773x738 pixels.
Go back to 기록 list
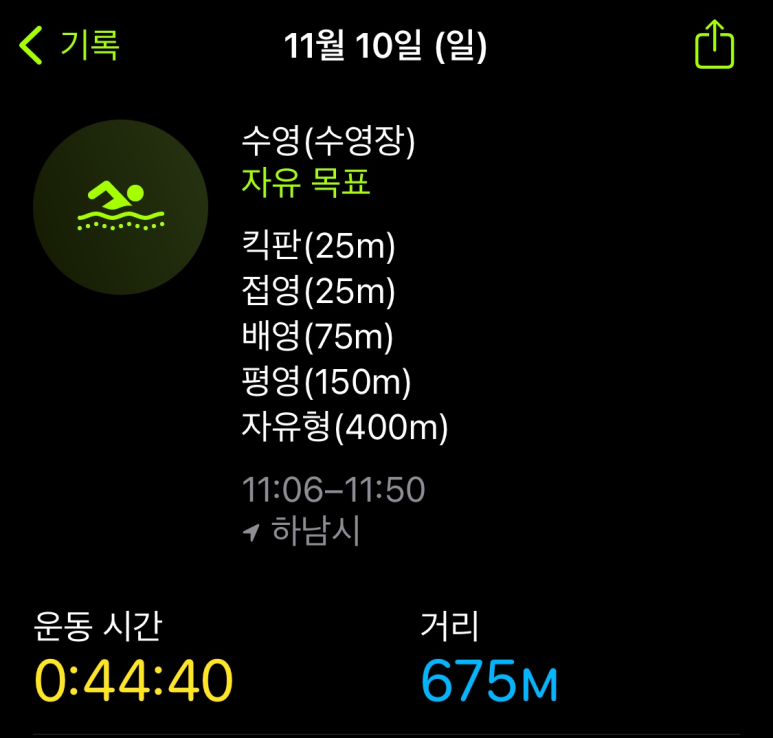(x=70, y=46)
